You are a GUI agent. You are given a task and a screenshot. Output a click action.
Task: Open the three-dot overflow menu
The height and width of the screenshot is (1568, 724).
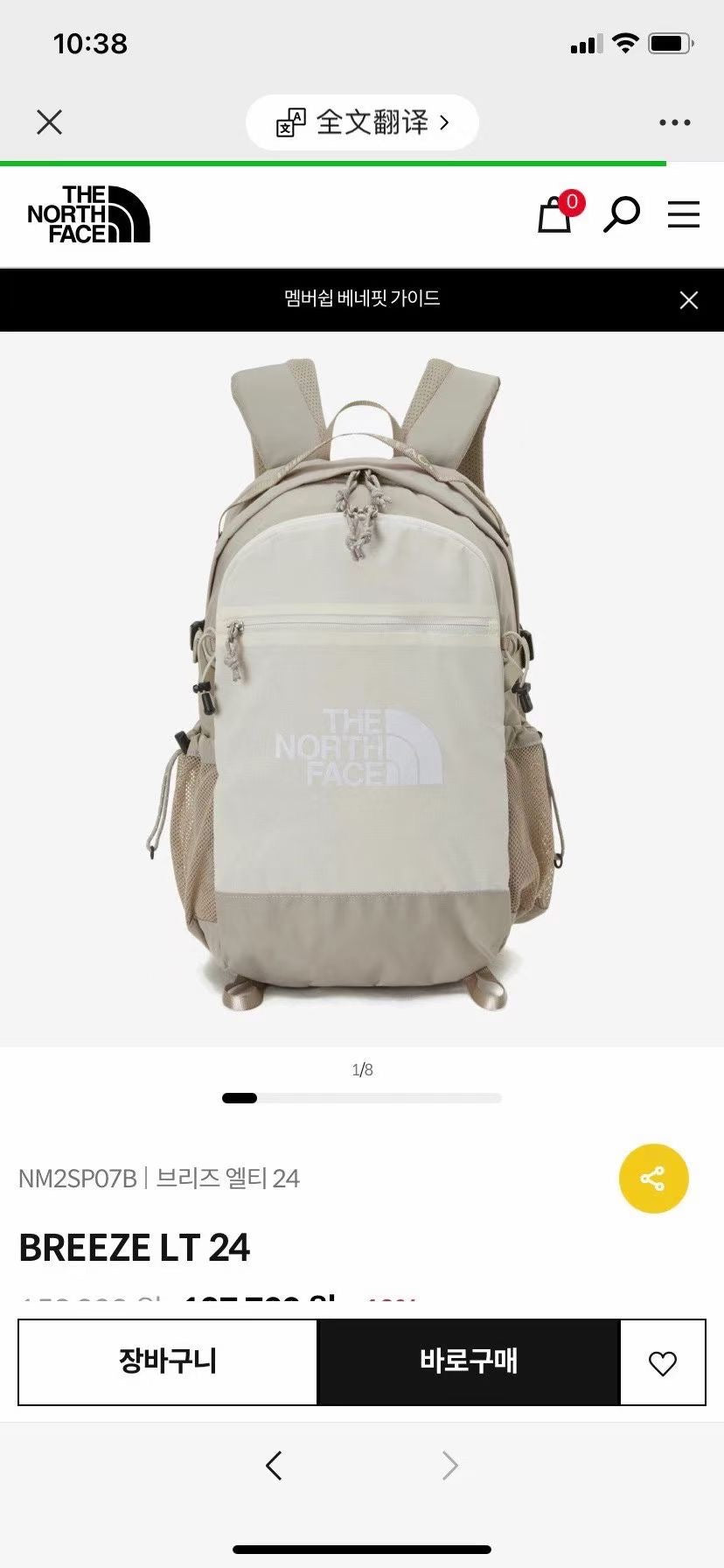(x=674, y=122)
